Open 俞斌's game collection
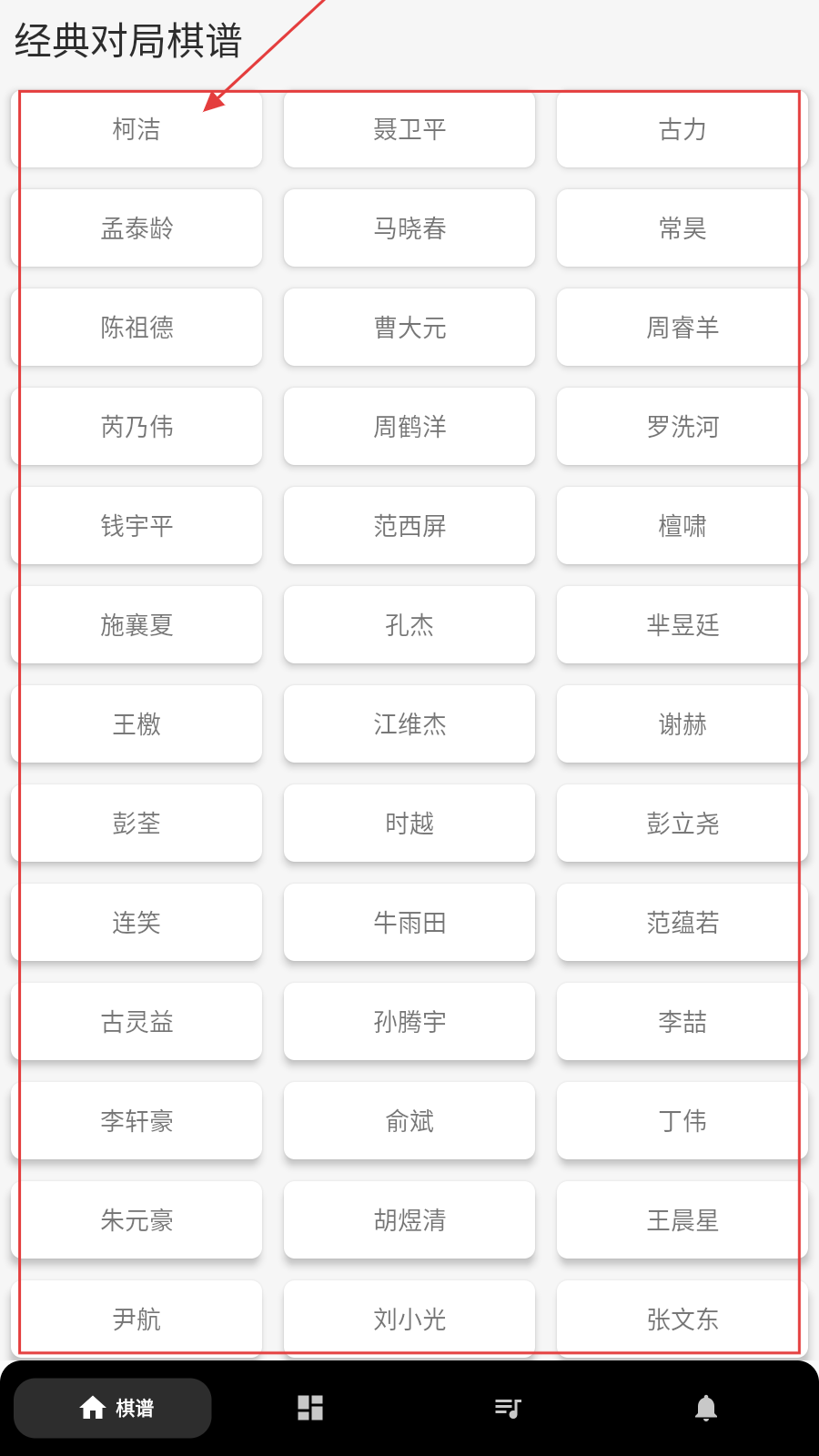Viewport: 819px width, 1456px height. 409,1121
